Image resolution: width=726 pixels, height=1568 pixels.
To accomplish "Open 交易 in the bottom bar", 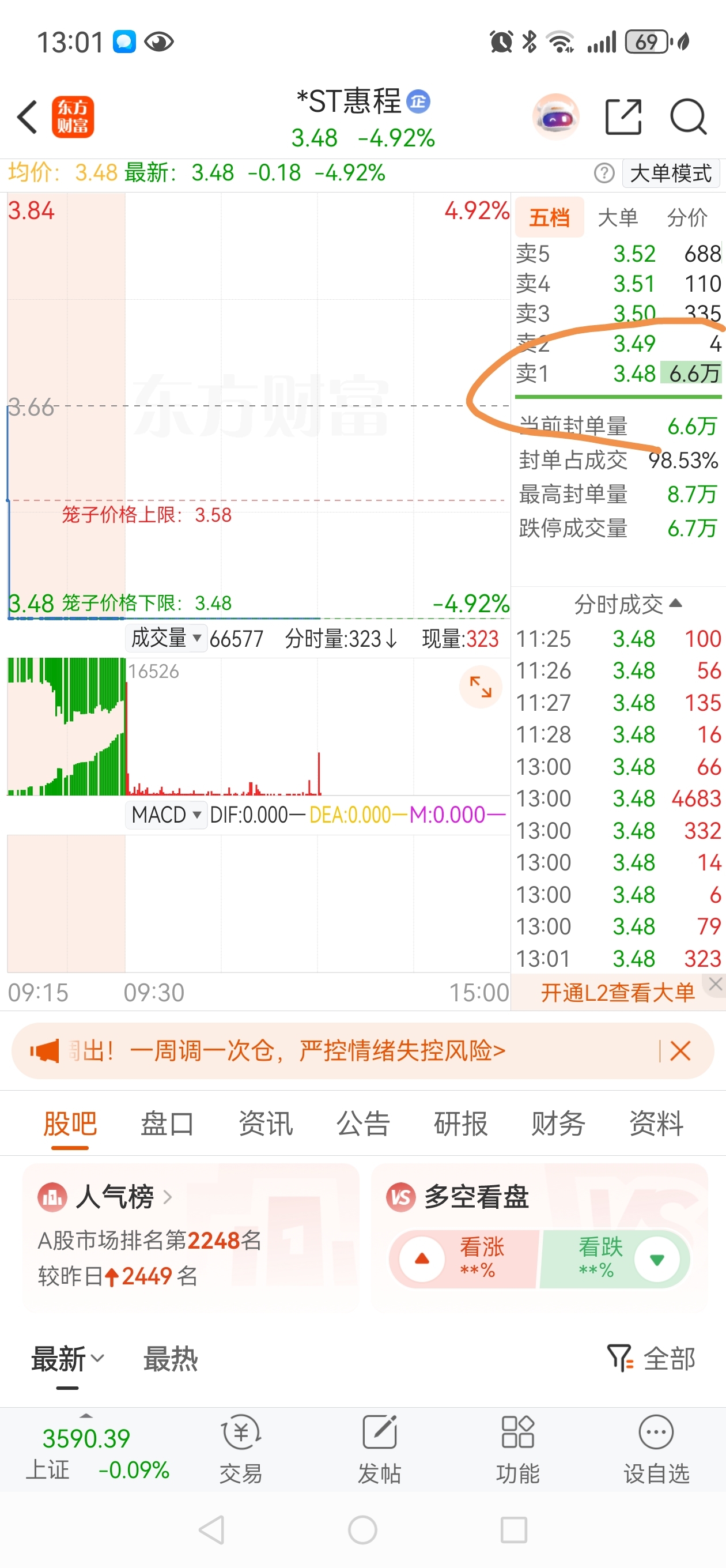I will (241, 1449).
